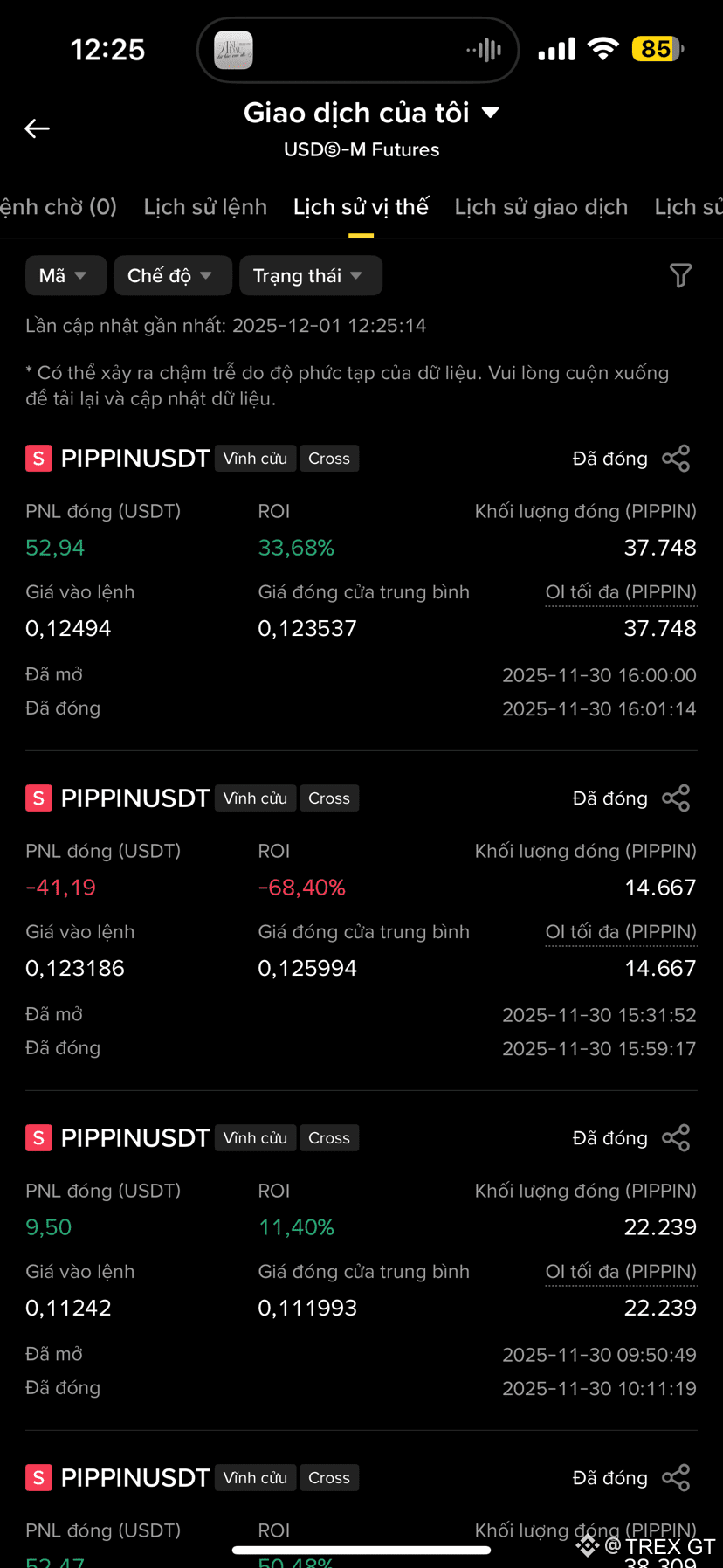Open the Mã filter dropdown
The height and width of the screenshot is (1568, 723).
[x=65, y=276]
